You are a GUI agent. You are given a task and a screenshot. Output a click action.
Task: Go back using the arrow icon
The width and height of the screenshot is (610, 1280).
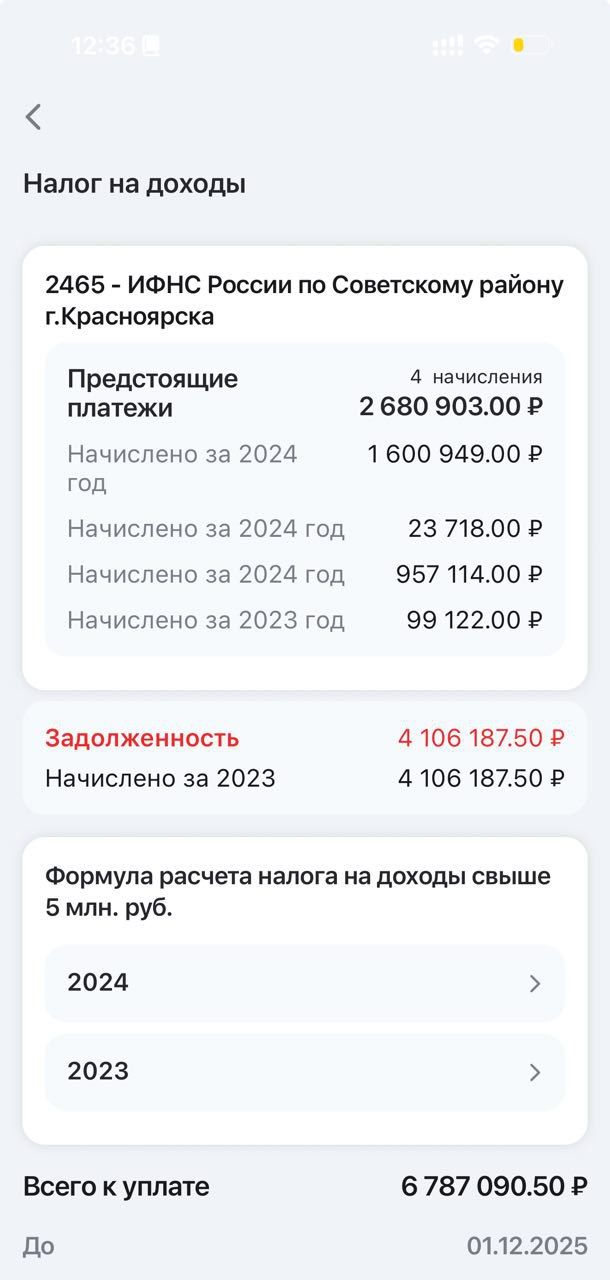[33, 117]
